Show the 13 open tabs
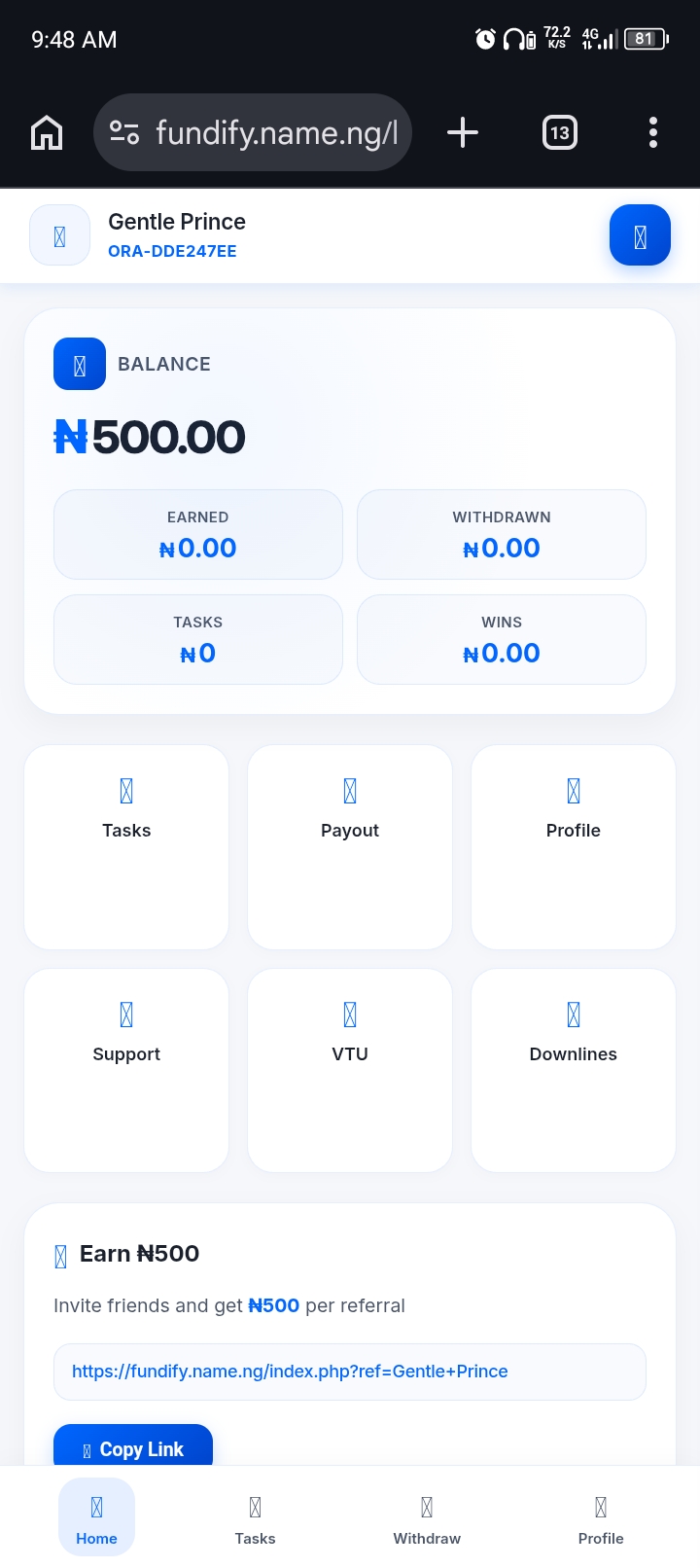 (x=559, y=132)
